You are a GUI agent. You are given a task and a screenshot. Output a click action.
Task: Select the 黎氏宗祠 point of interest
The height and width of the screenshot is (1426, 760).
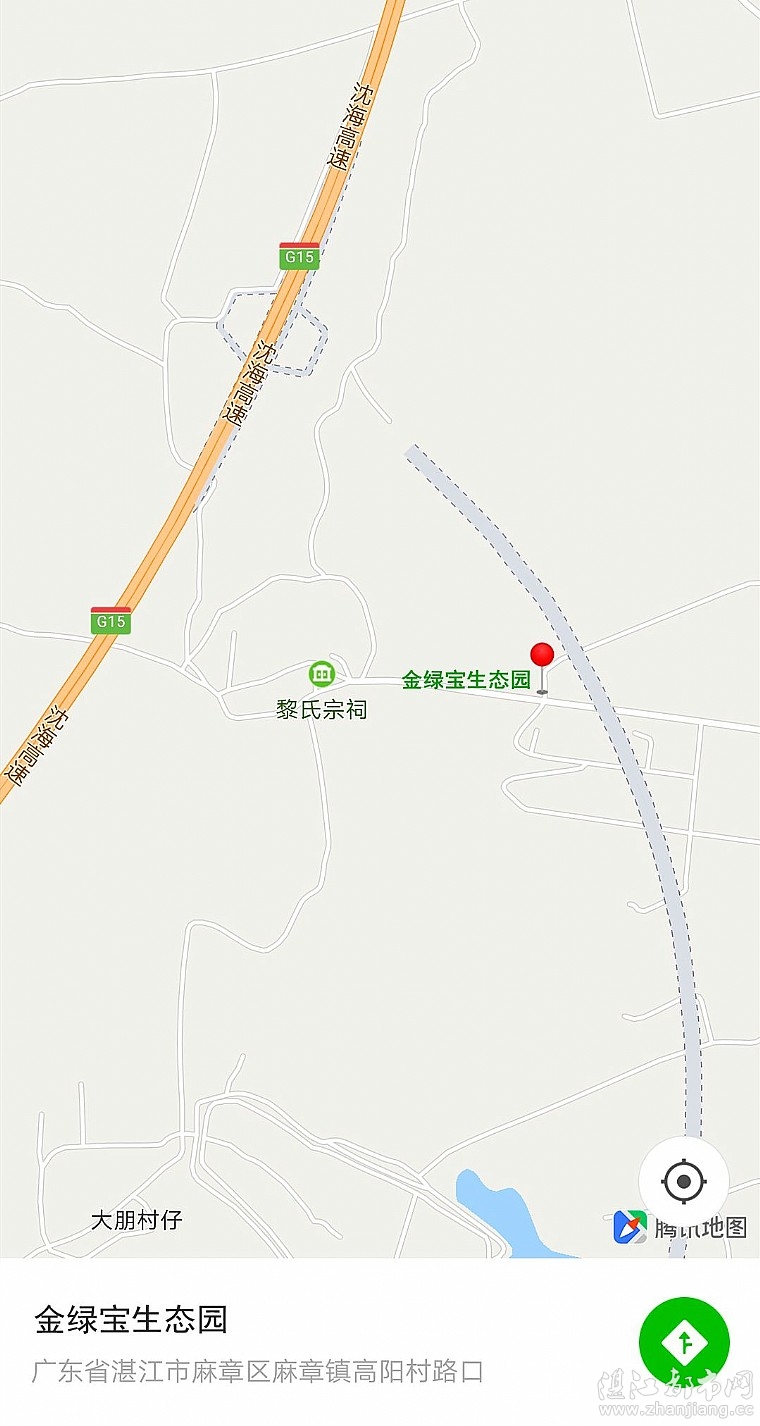coord(321,674)
